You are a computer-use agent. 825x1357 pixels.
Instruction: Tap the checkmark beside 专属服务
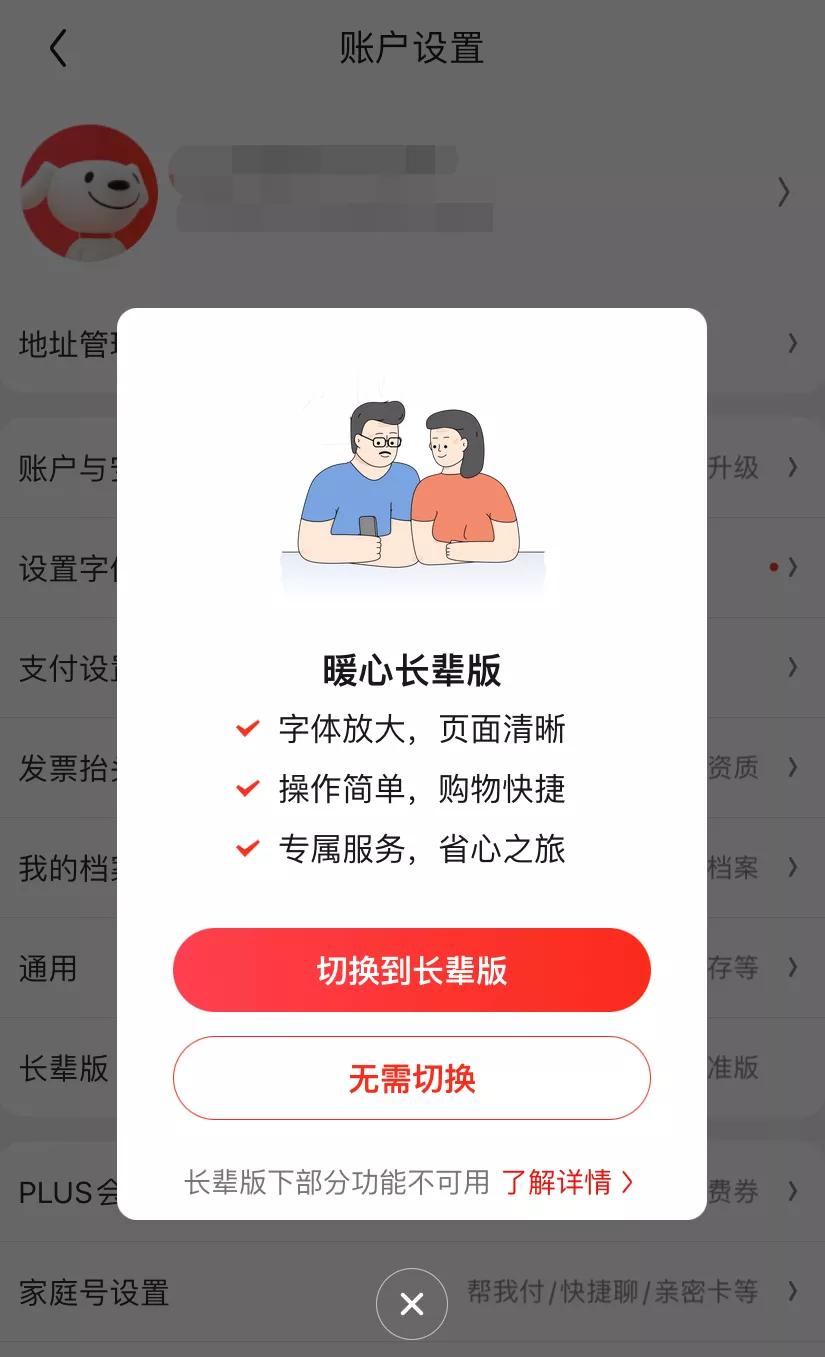pos(247,848)
